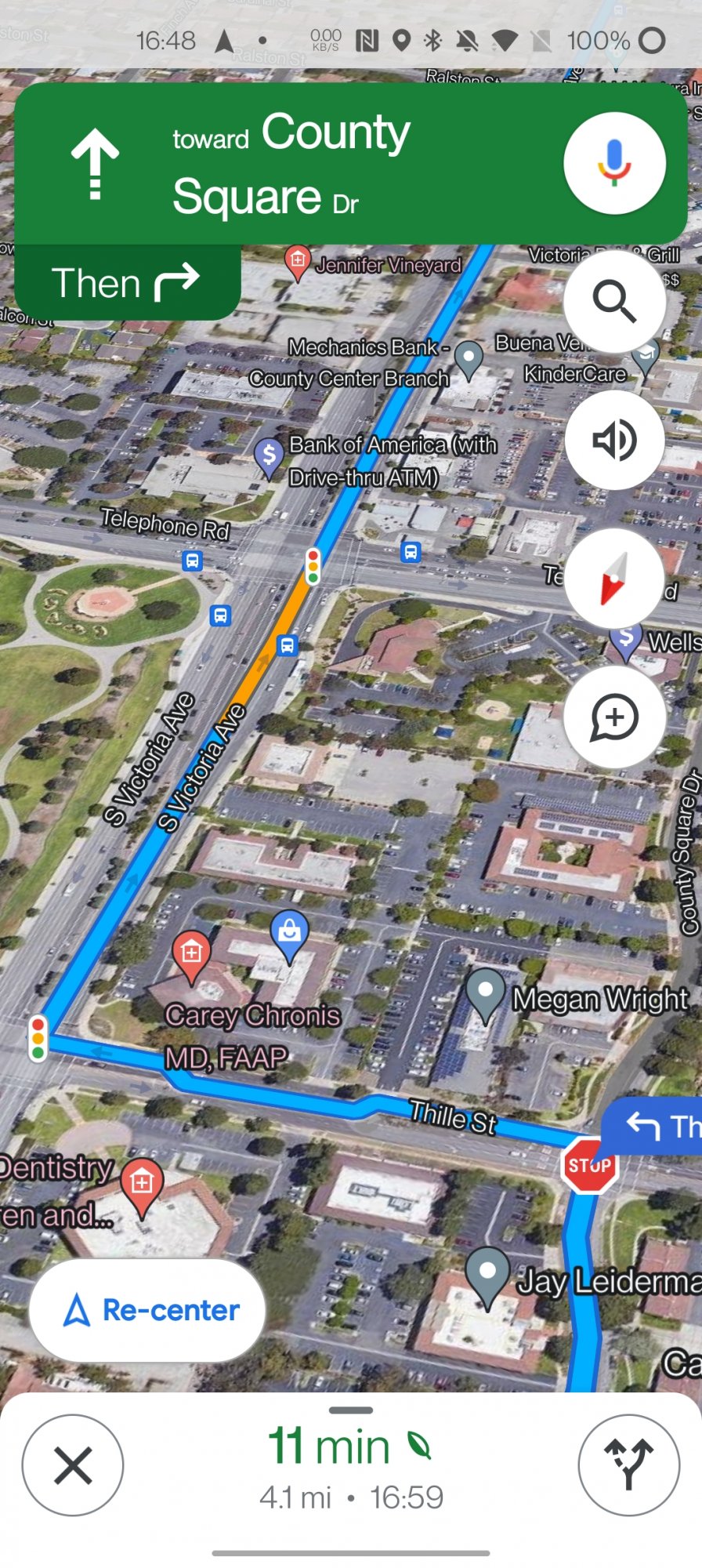Select the Jennifer Vineyard map pin

point(298,261)
